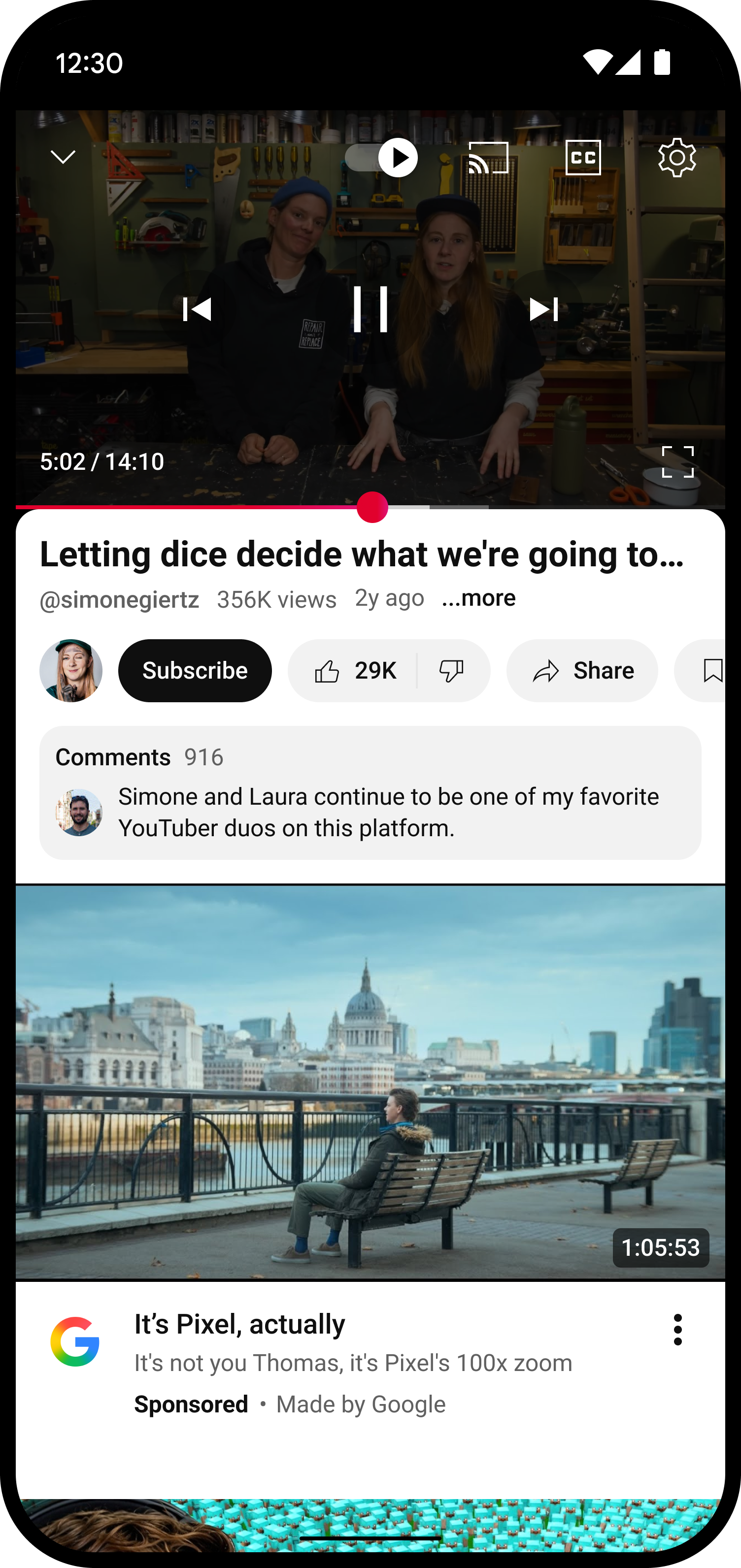Go to the previous video
Viewport: 741px width, 1568px height.
pos(198,309)
